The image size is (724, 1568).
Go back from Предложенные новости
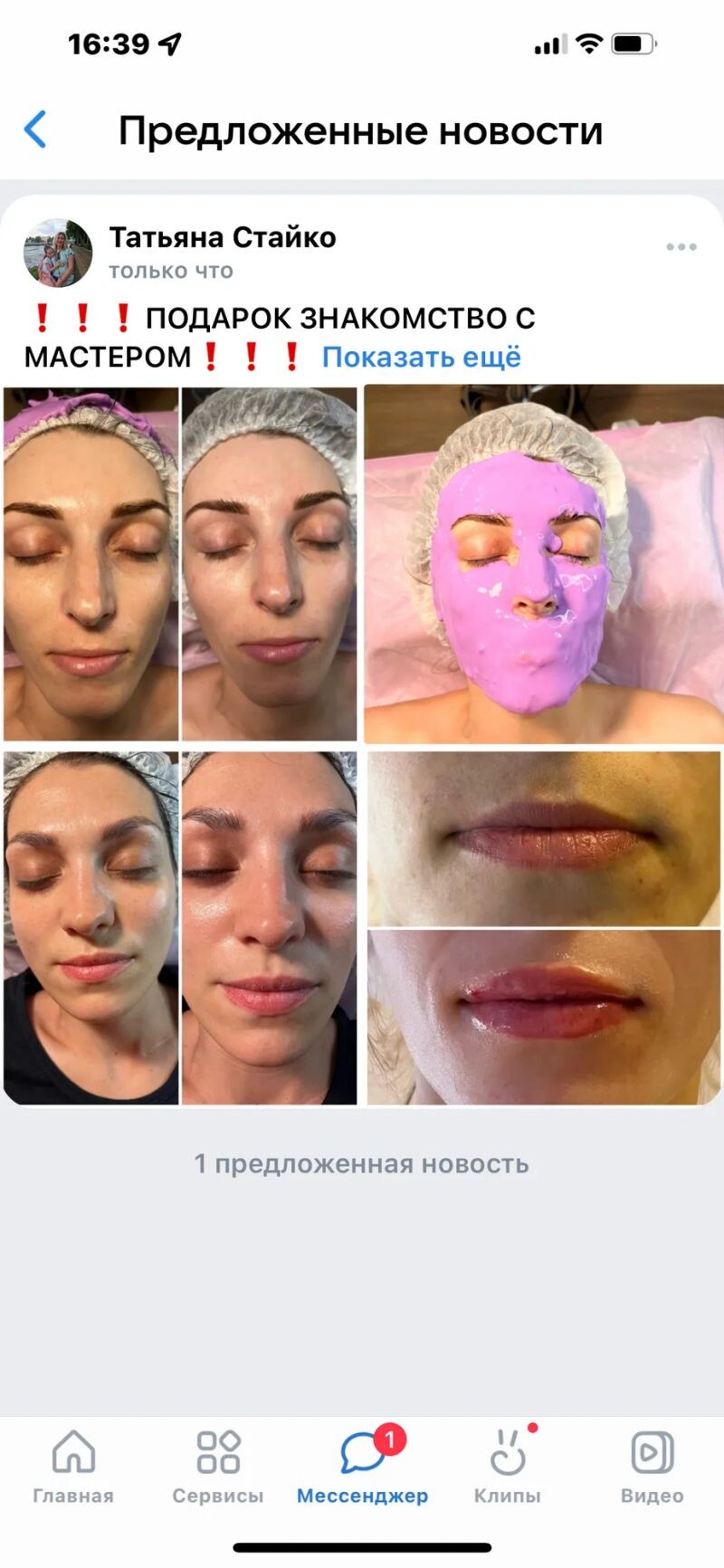(x=35, y=129)
